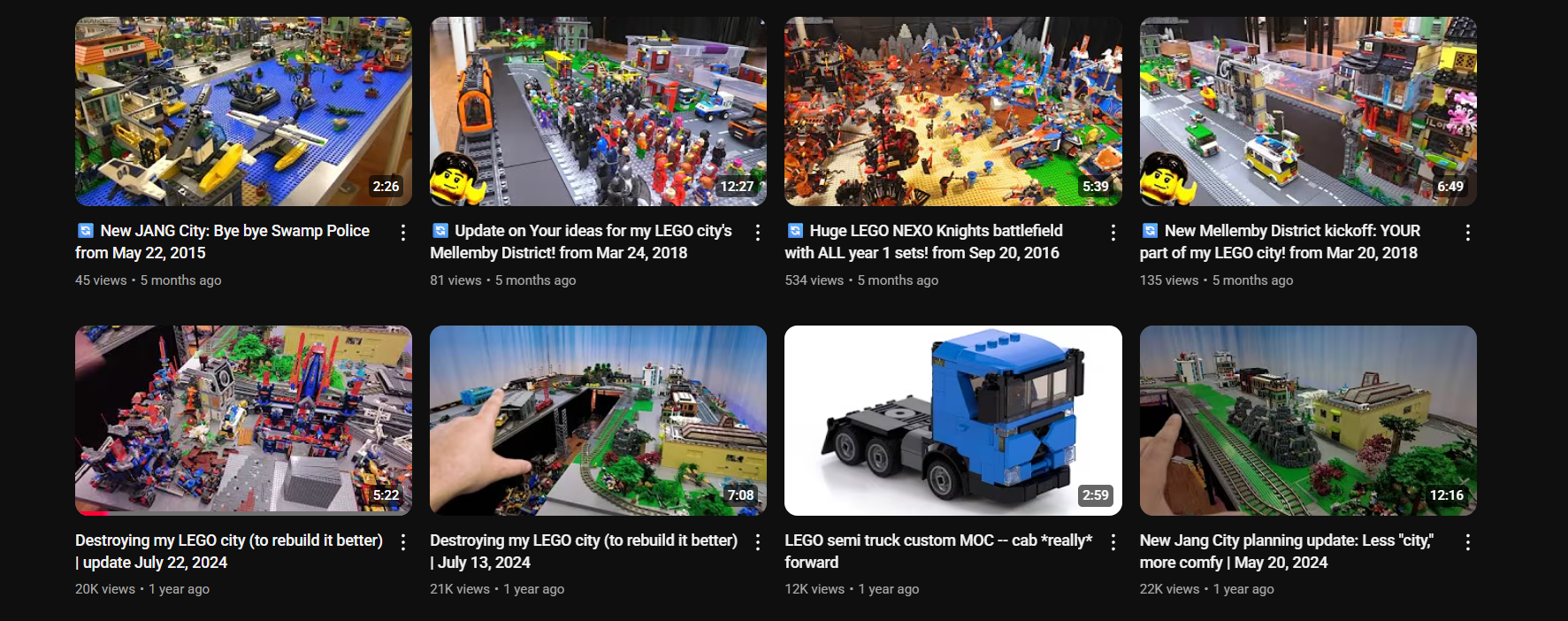Viewport: 1568px width, 621px height.
Task: Open options menu for Mellemby District kickoff video
Action: click(1467, 233)
